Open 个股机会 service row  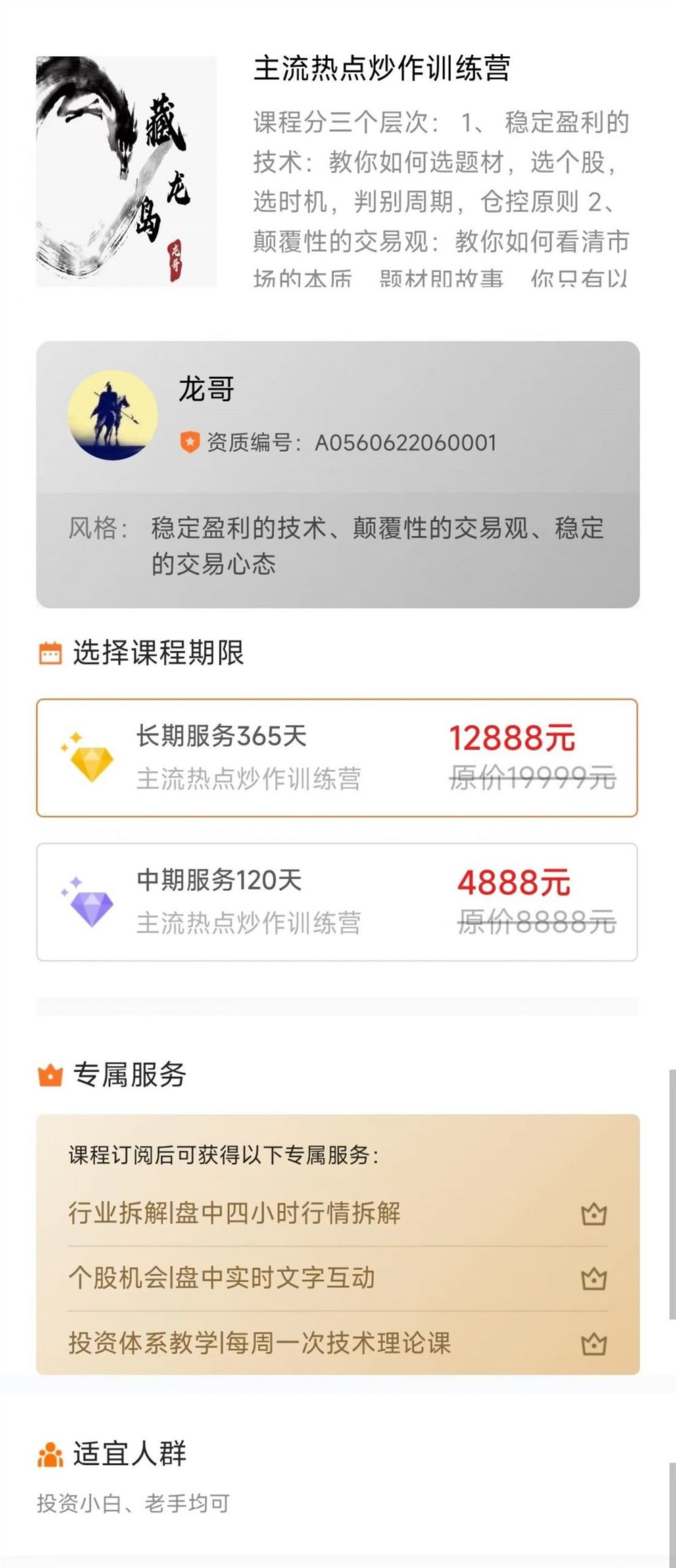coord(337,1278)
